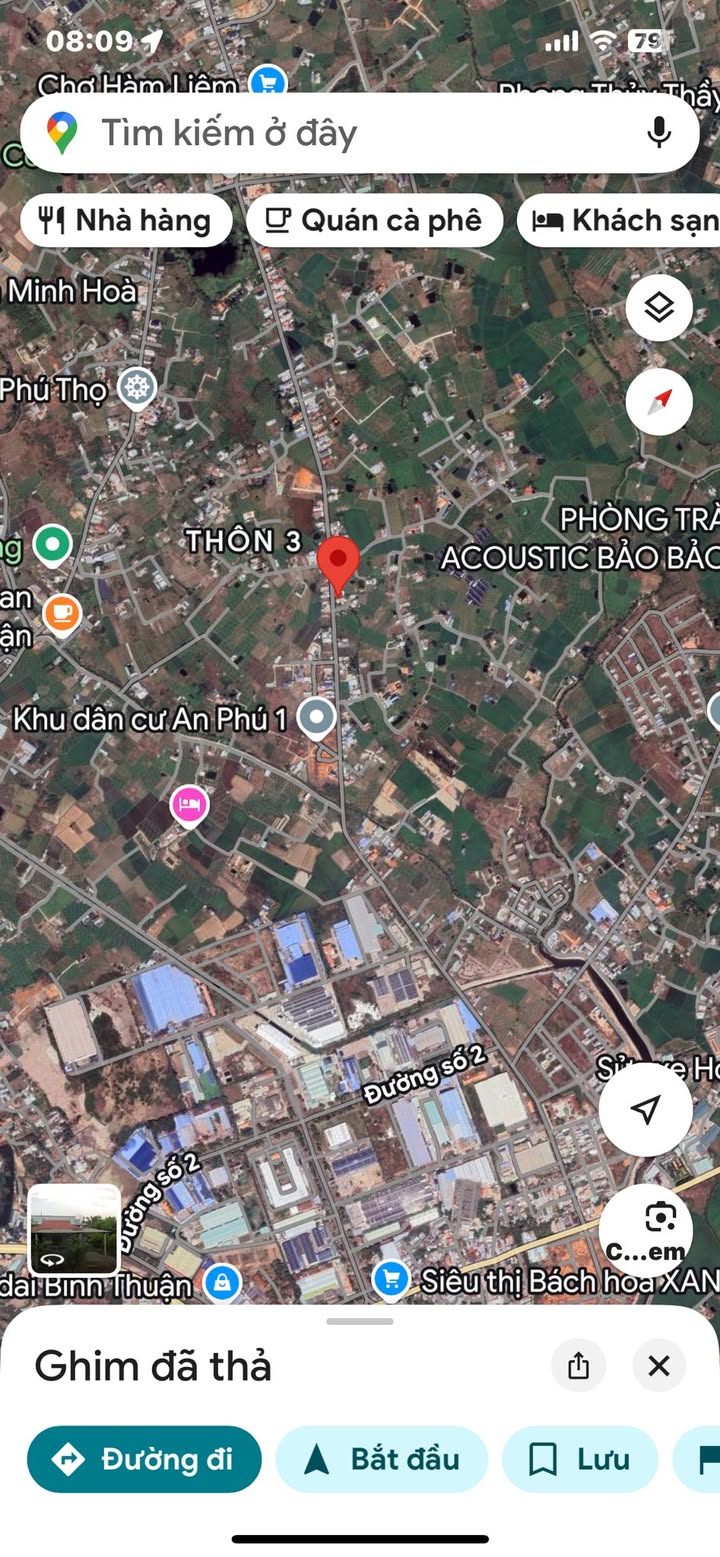
Task: Open the Street View preview thumbnail
Action: point(74,1229)
